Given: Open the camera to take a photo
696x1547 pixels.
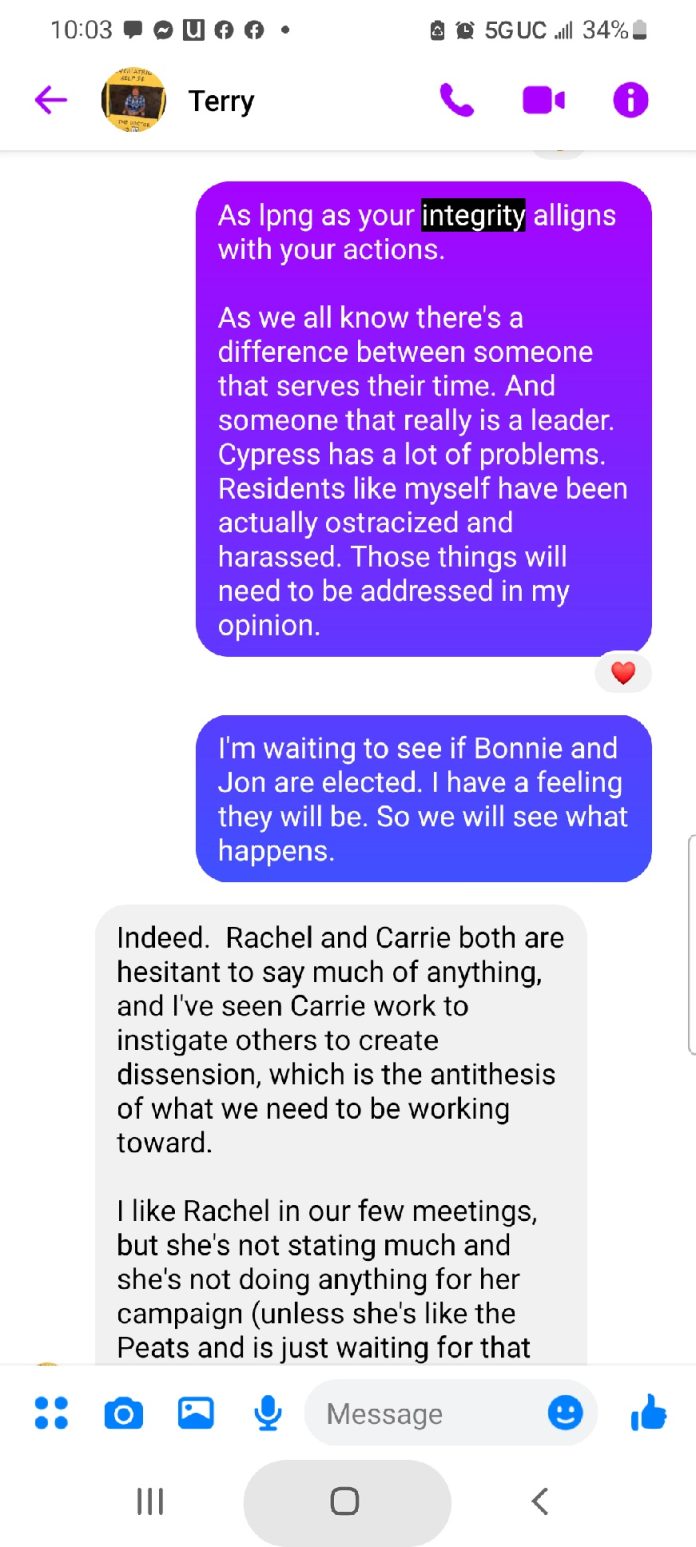Looking at the screenshot, I should (123, 1413).
